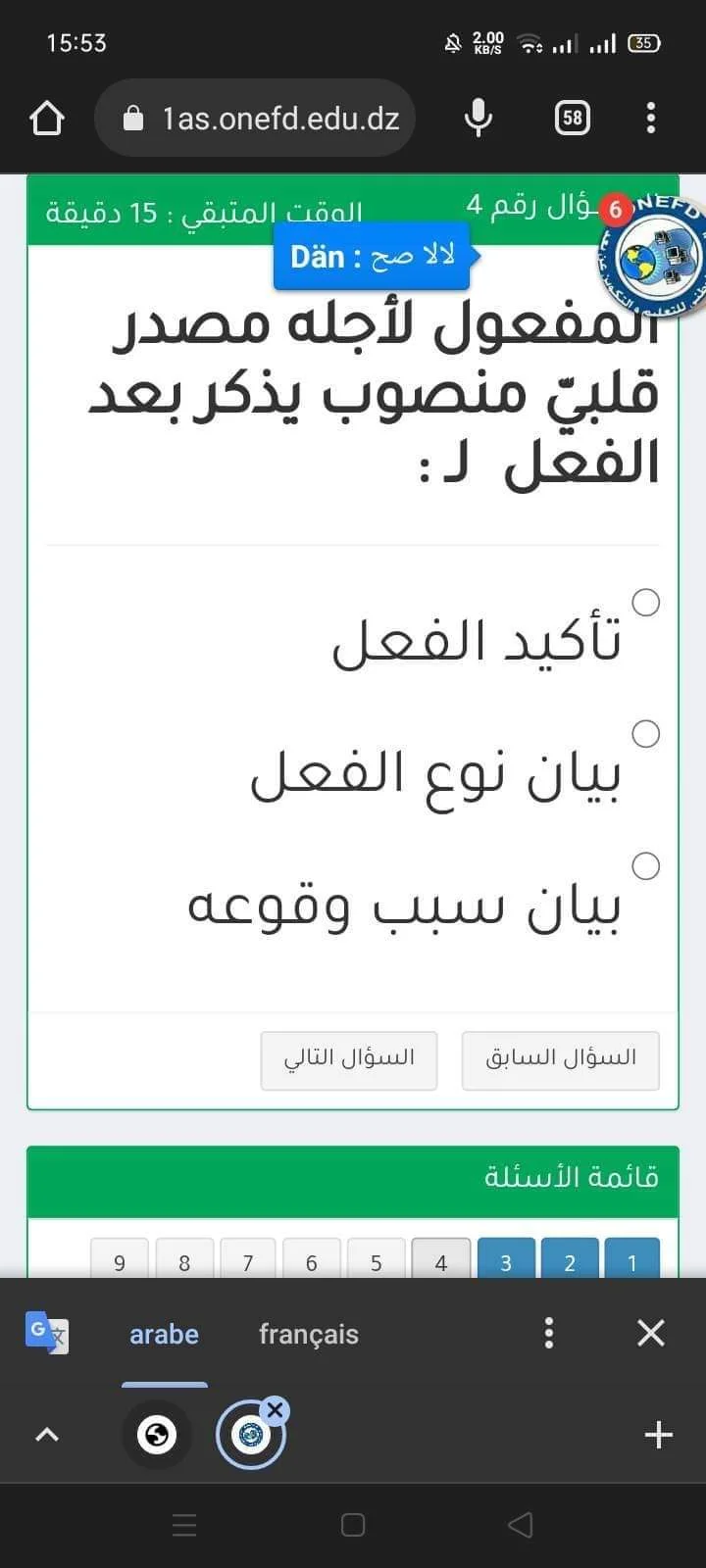Jump to question 1 in the list
Viewport: 706px width, 1568px height.
click(631, 1261)
